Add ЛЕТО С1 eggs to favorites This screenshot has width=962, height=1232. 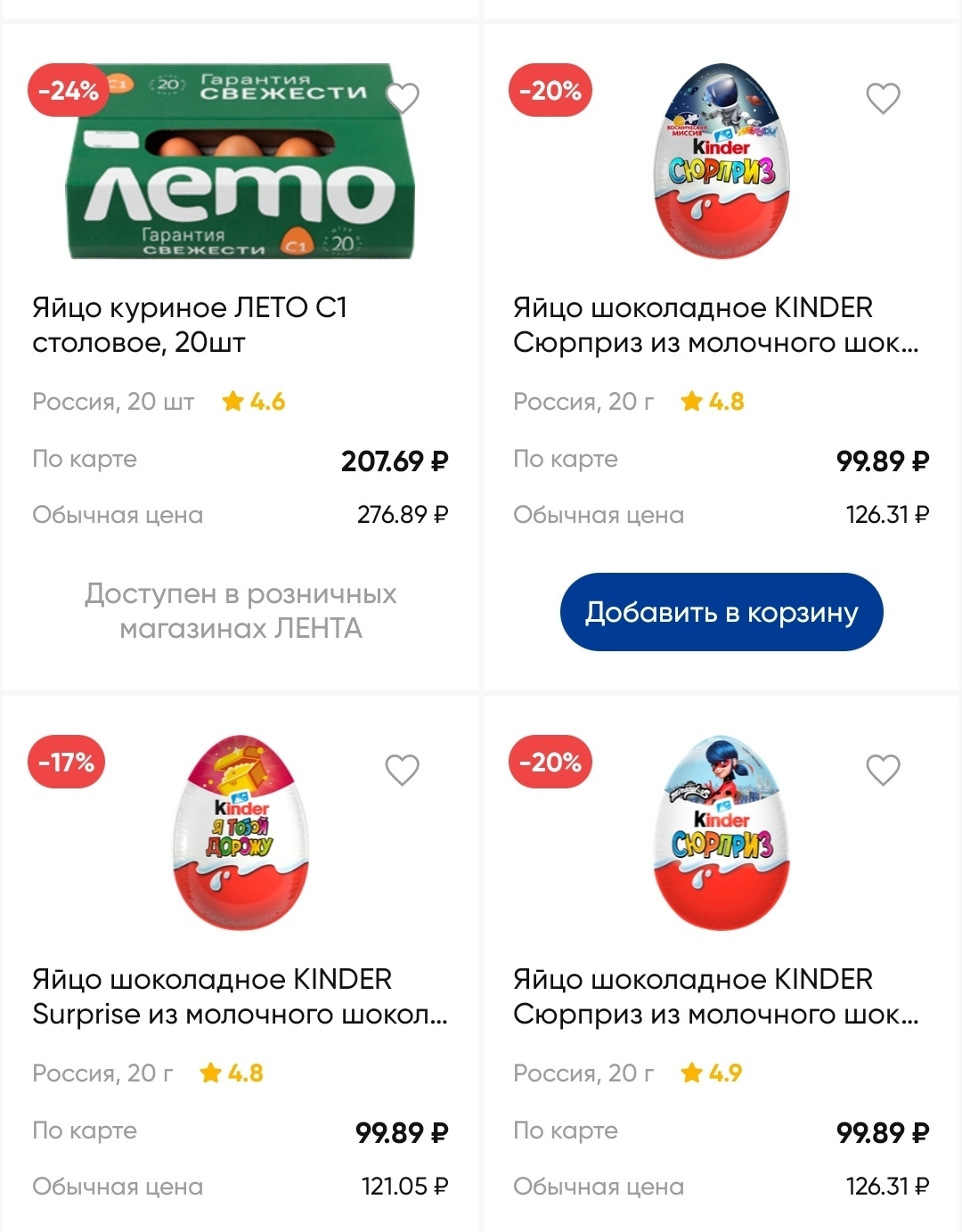click(x=403, y=98)
